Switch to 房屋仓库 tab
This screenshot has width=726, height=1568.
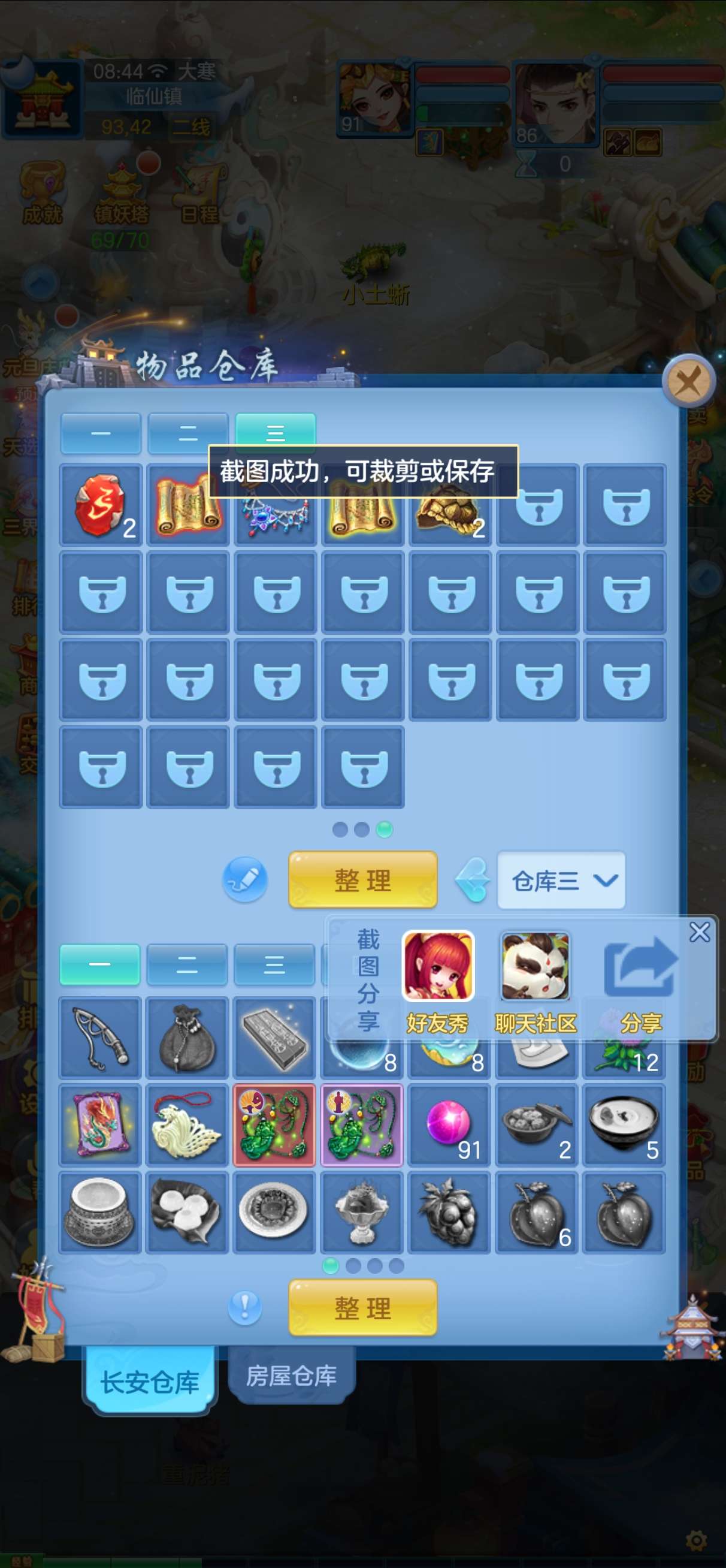291,1376
